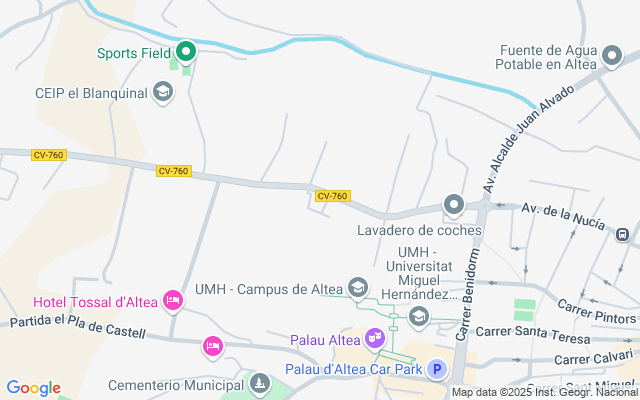Screen dimensions: 640x400
Task: Tap the Cementerio Municipal marker
Action: click(x=260, y=383)
